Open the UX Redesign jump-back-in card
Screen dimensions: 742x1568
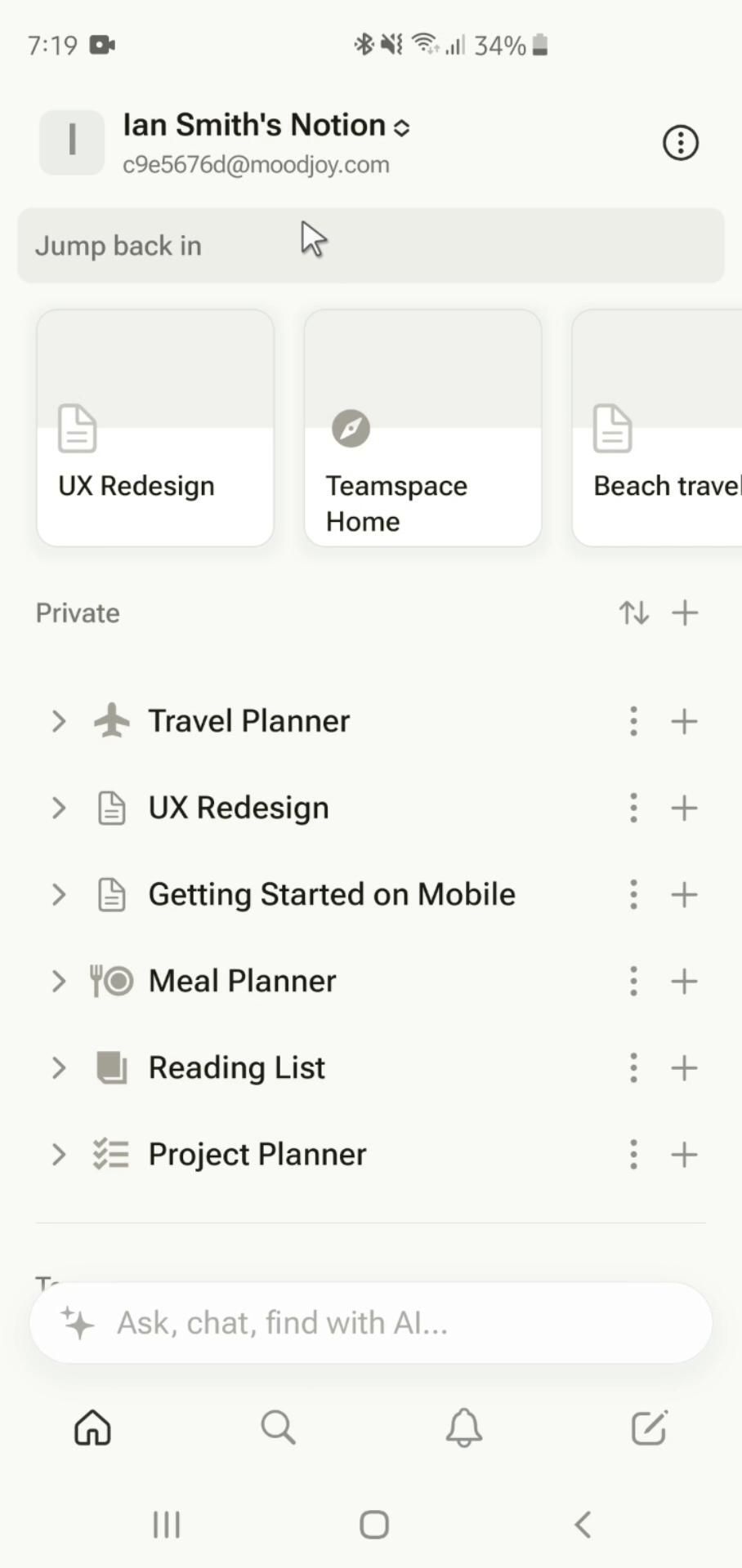pyautogui.click(x=155, y=428)
